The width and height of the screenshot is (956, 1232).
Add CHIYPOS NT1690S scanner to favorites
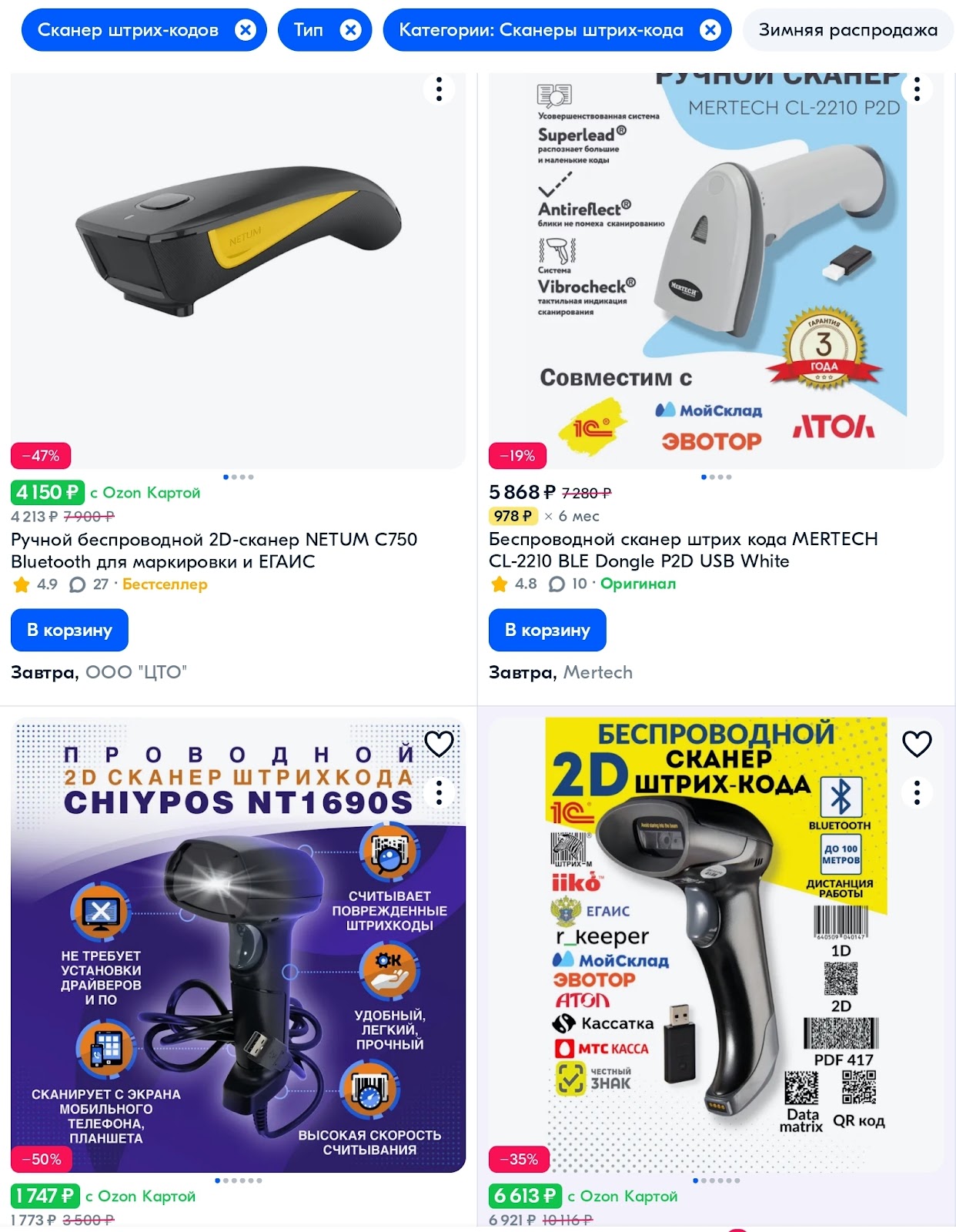[439, 744]
